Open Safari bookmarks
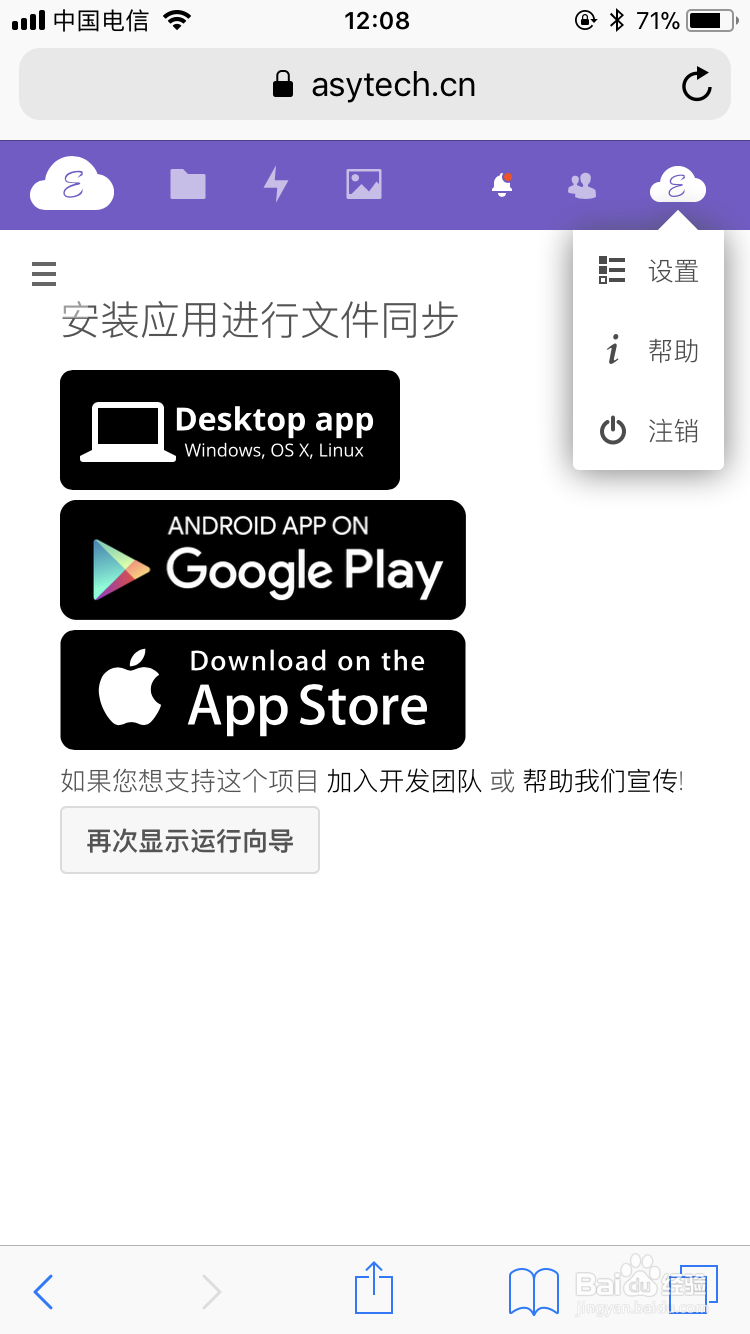Viewport: 750px width, 1334px height. (533, 1290)
